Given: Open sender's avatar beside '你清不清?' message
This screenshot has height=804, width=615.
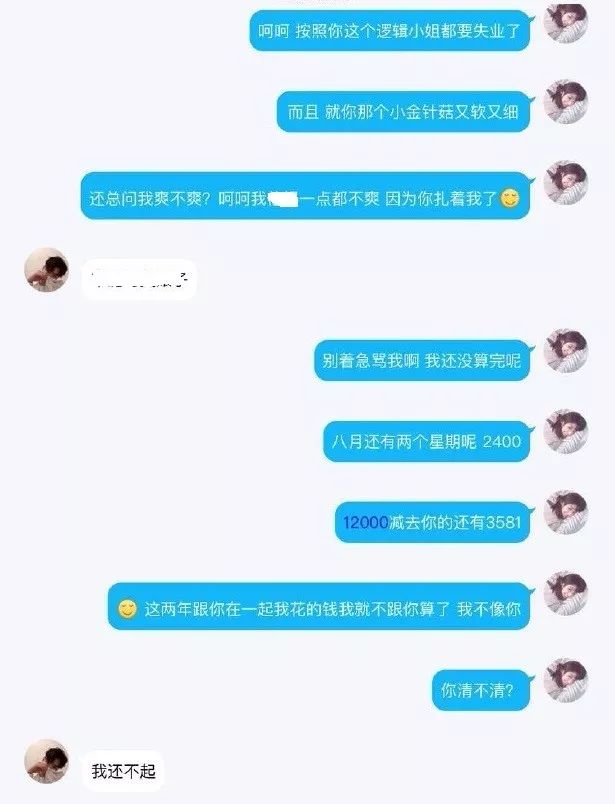Looking at the screenshot, I should [565, 679].
